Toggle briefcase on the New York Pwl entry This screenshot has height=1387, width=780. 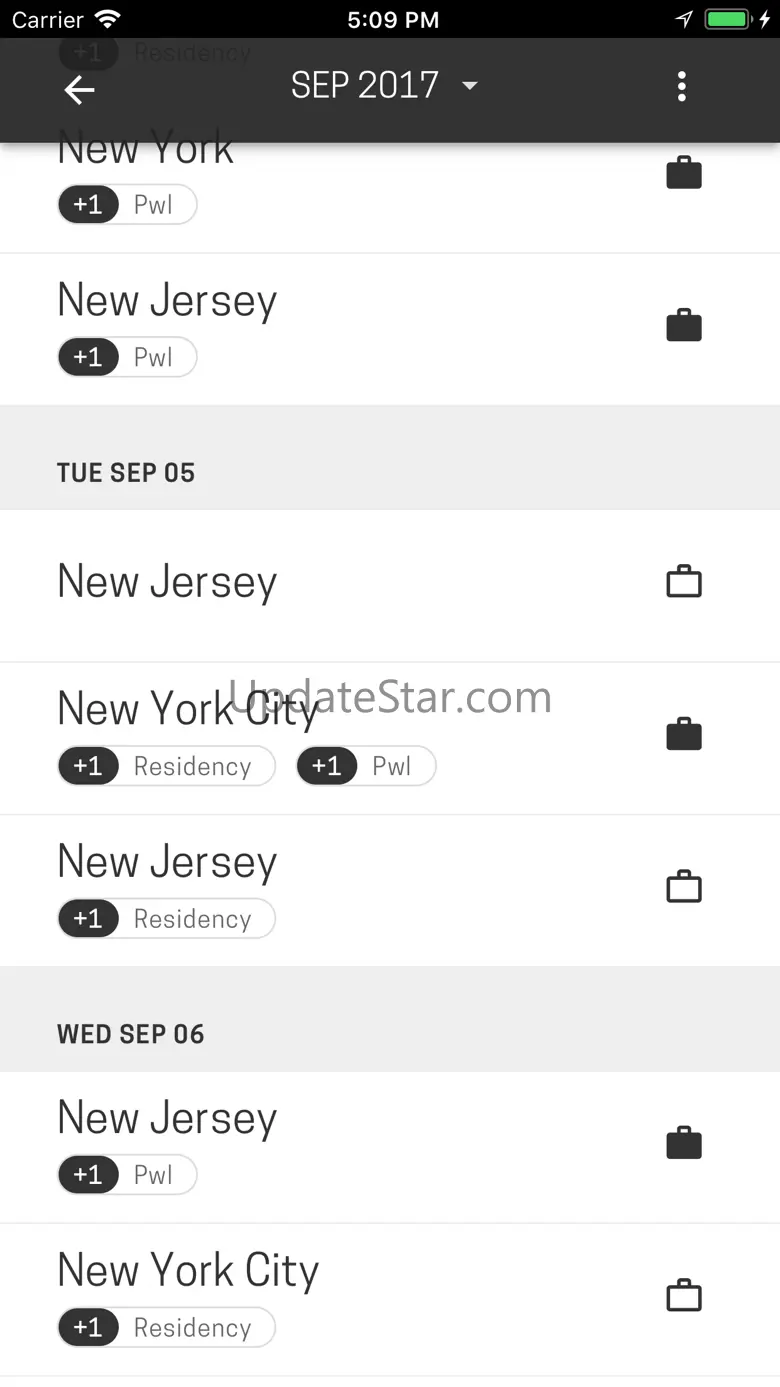684,173
